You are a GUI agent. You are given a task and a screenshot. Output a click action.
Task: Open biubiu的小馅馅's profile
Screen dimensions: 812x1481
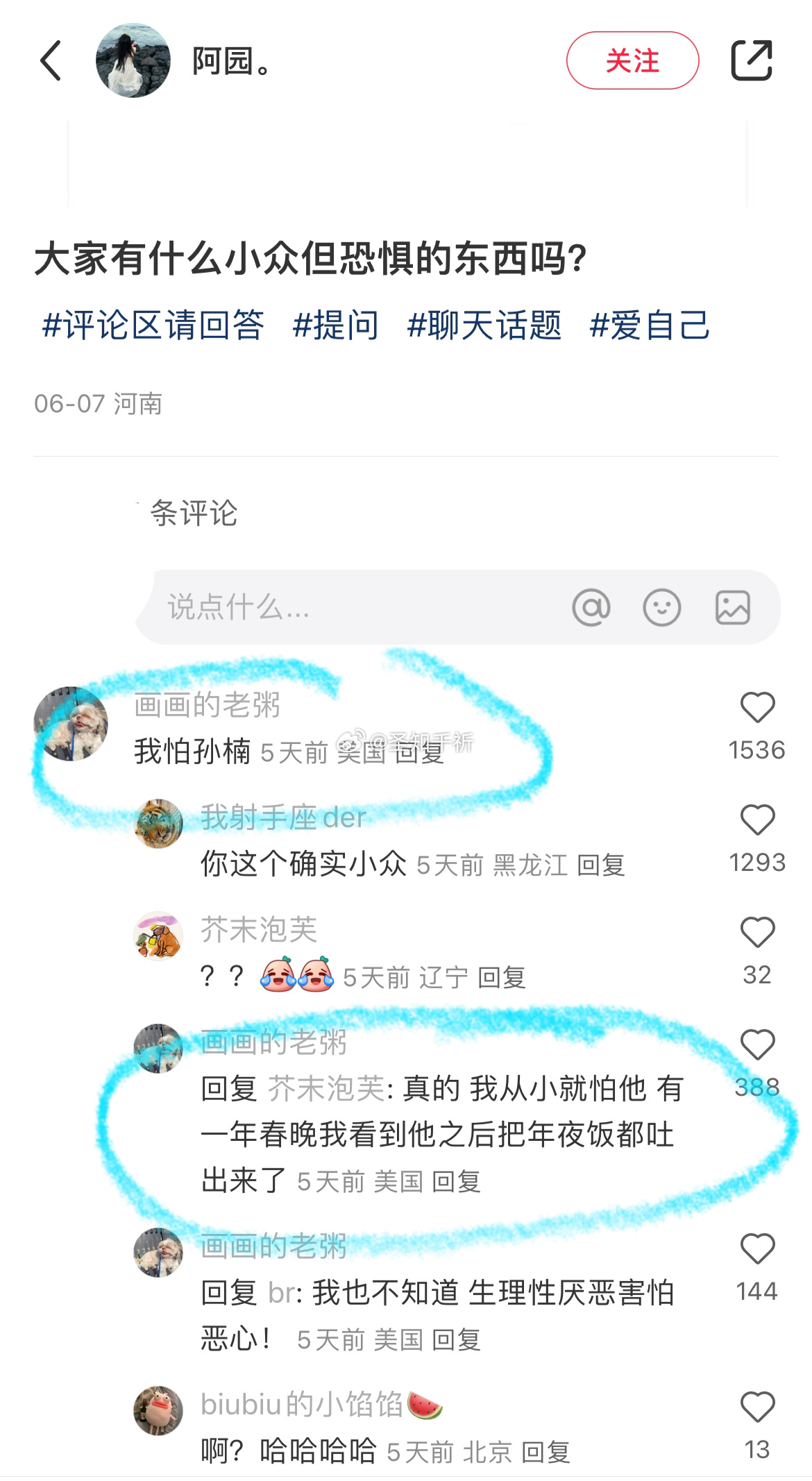(x=158, y=1411)
